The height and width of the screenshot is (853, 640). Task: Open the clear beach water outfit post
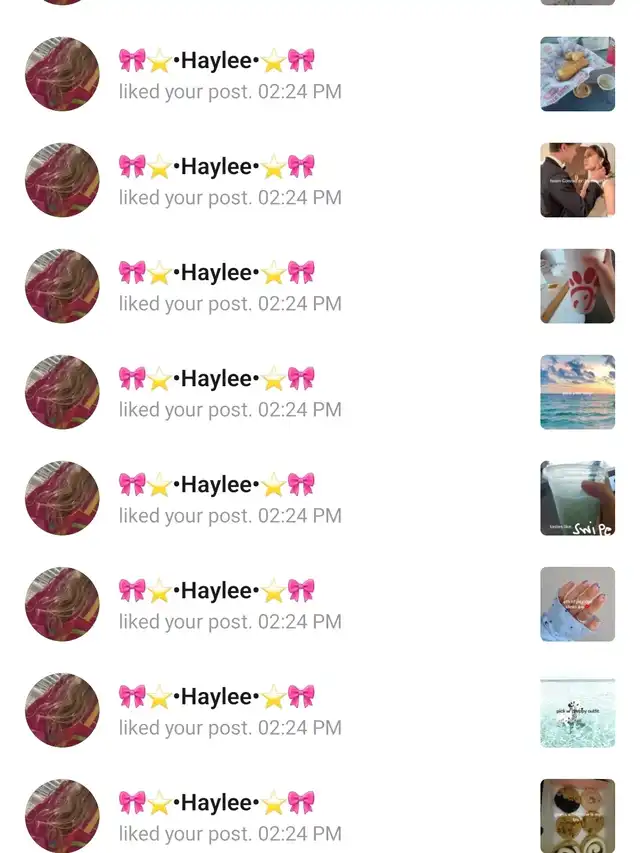(577, 710)
